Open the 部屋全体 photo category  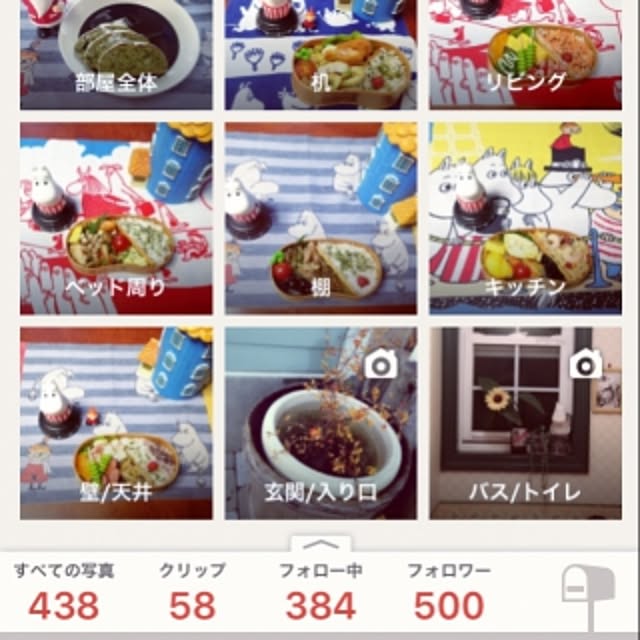(116, 55)
